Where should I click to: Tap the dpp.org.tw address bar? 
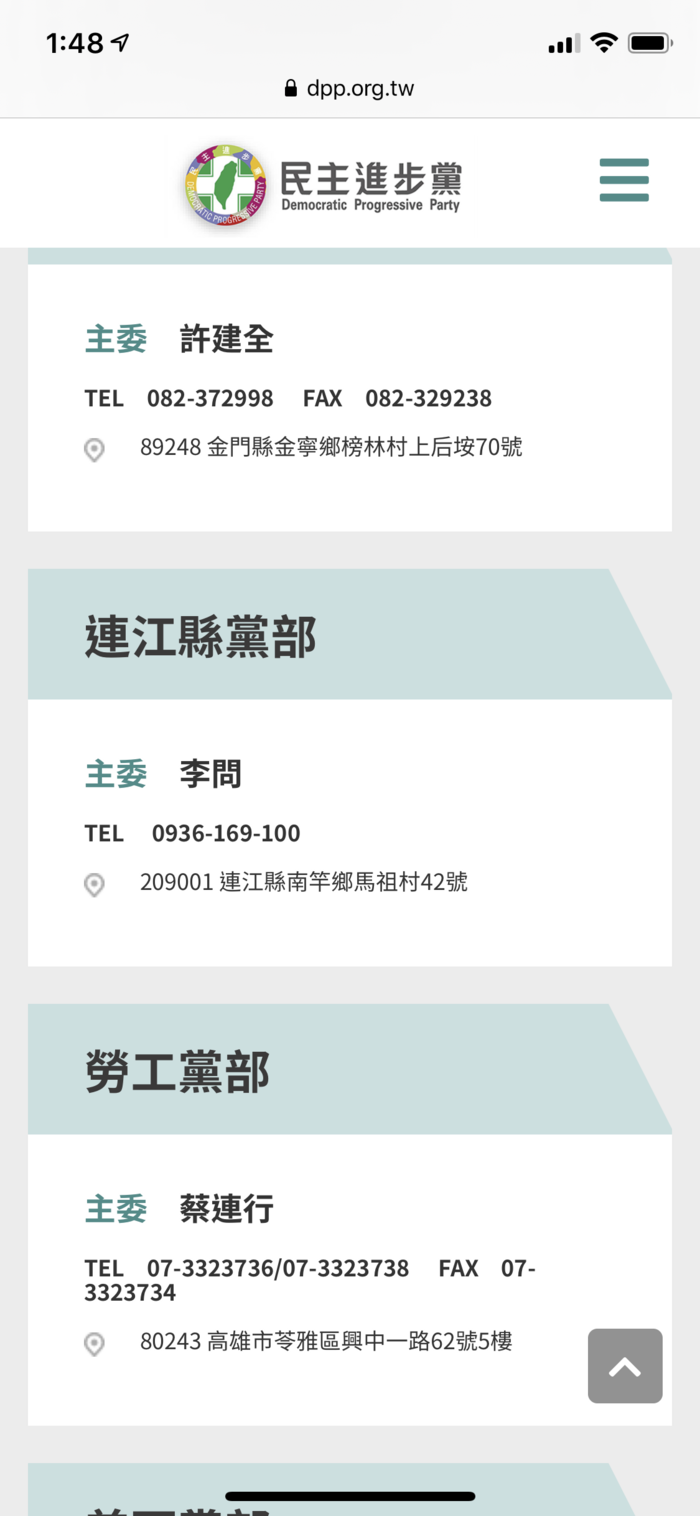pyautogui.click(x=350, y=88)
